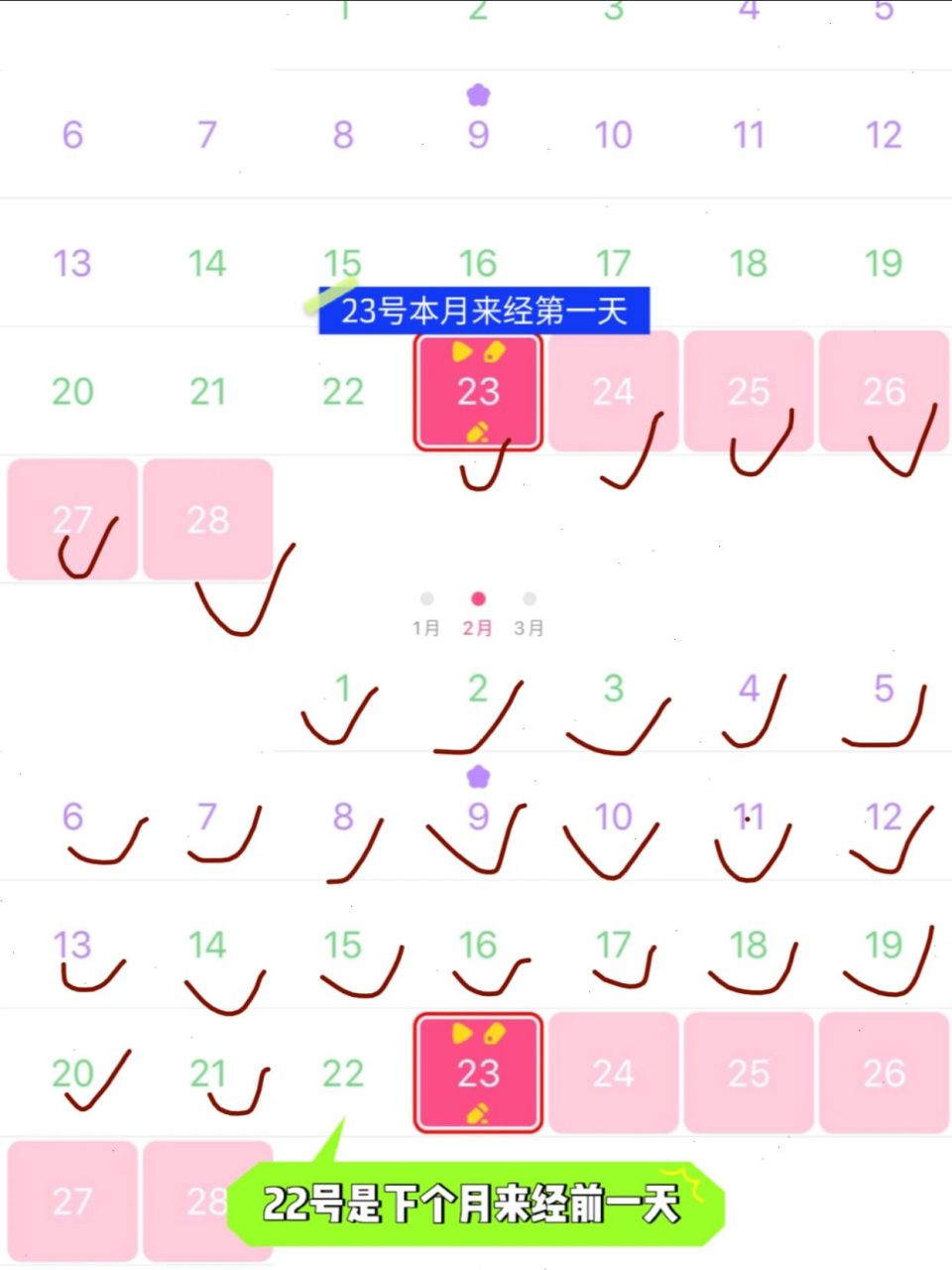Tap the play icon on February 23 cell
This screenshot has width=952, height=1270.
coord(461,1032)
